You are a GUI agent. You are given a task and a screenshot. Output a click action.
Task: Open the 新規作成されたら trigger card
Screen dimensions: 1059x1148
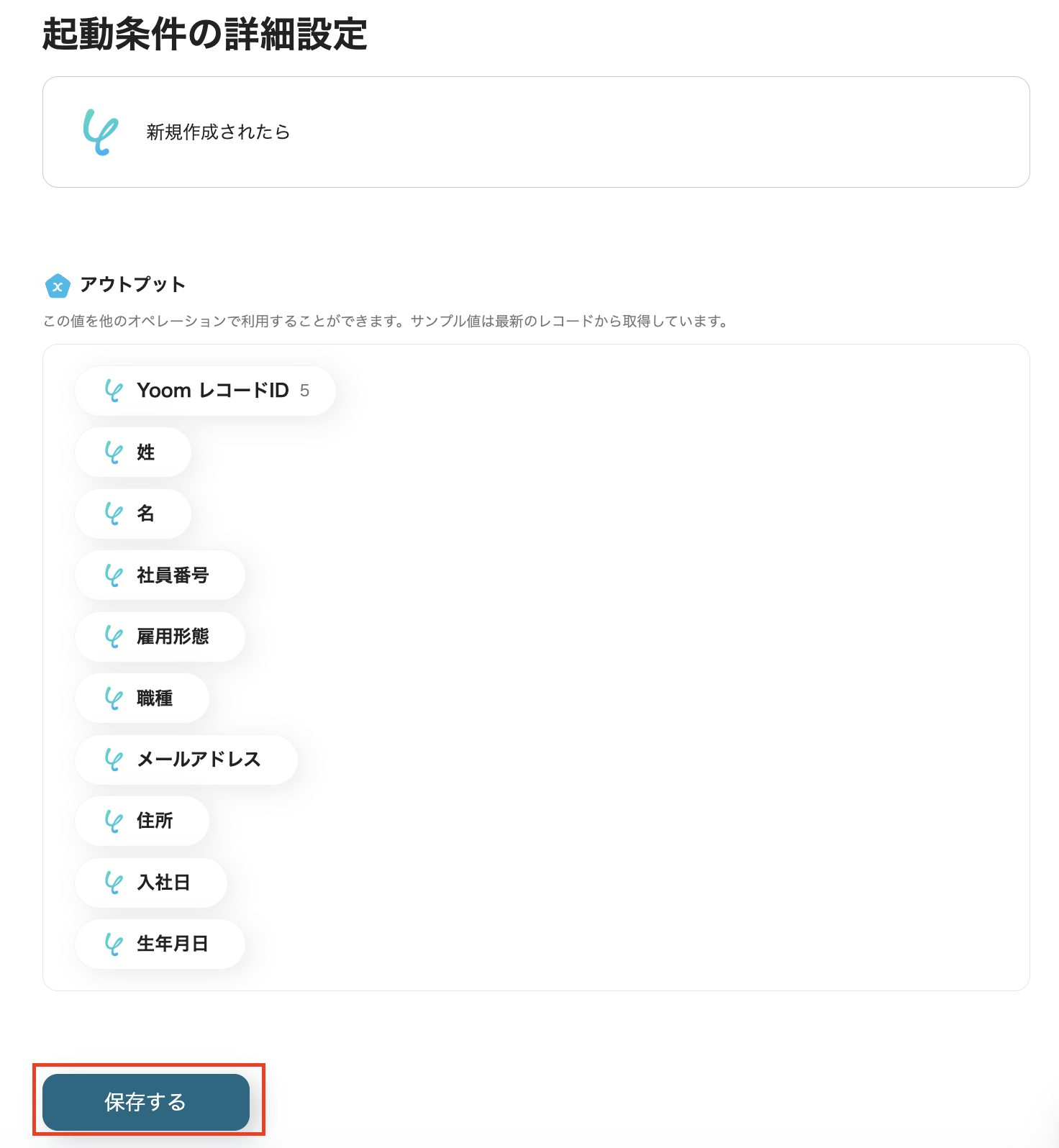(x=535, y=132)
